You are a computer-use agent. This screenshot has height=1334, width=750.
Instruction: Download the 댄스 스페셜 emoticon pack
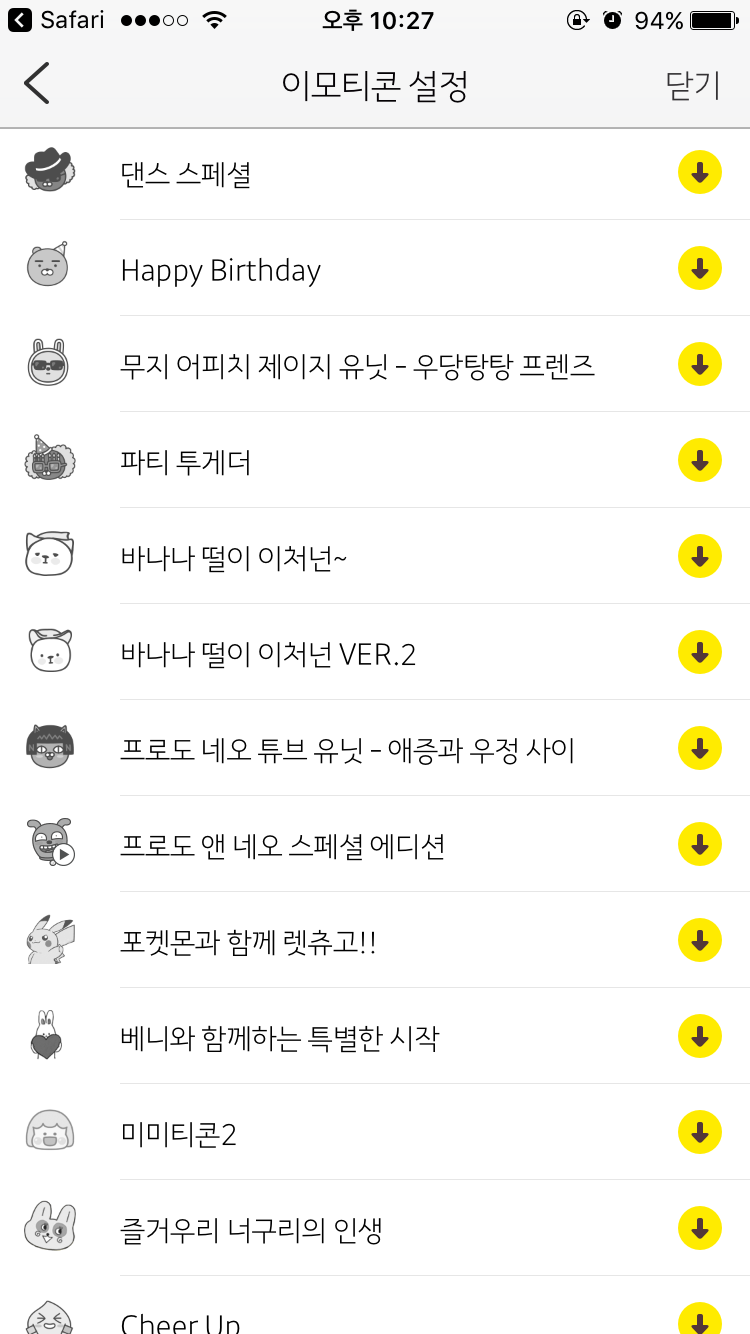[700, 172]
